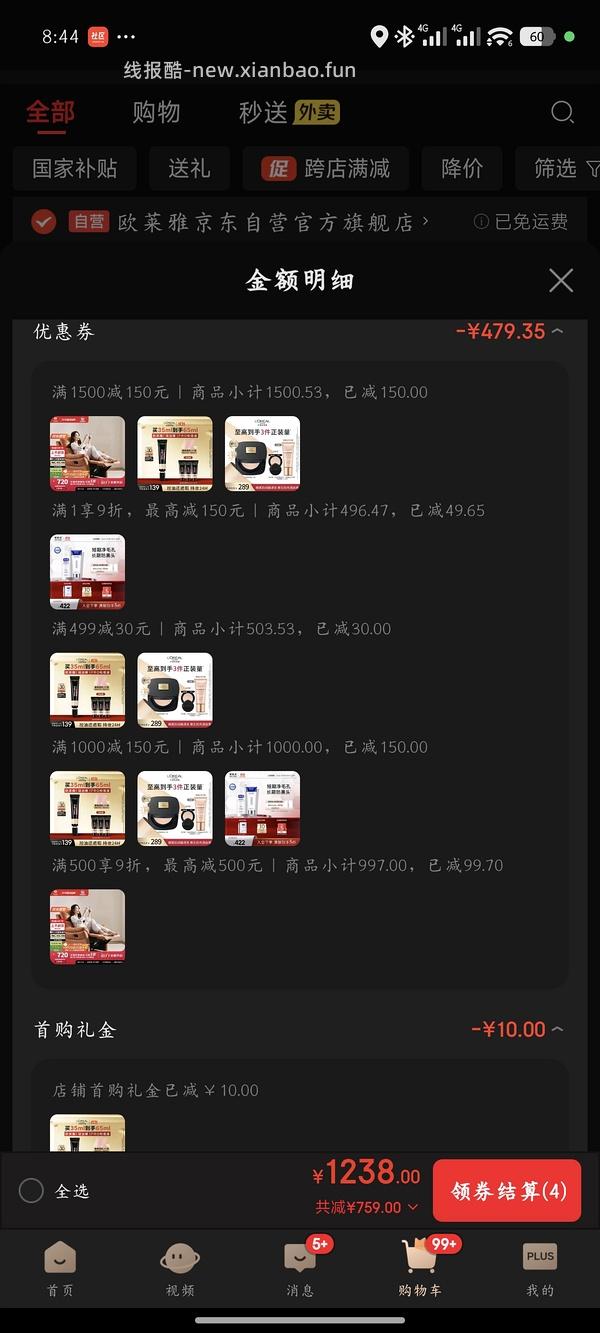Image resolution: width=600 pixels, height=1333 pixels.
Task: Select the 送礼 filter chip
Action: point(189,168)
